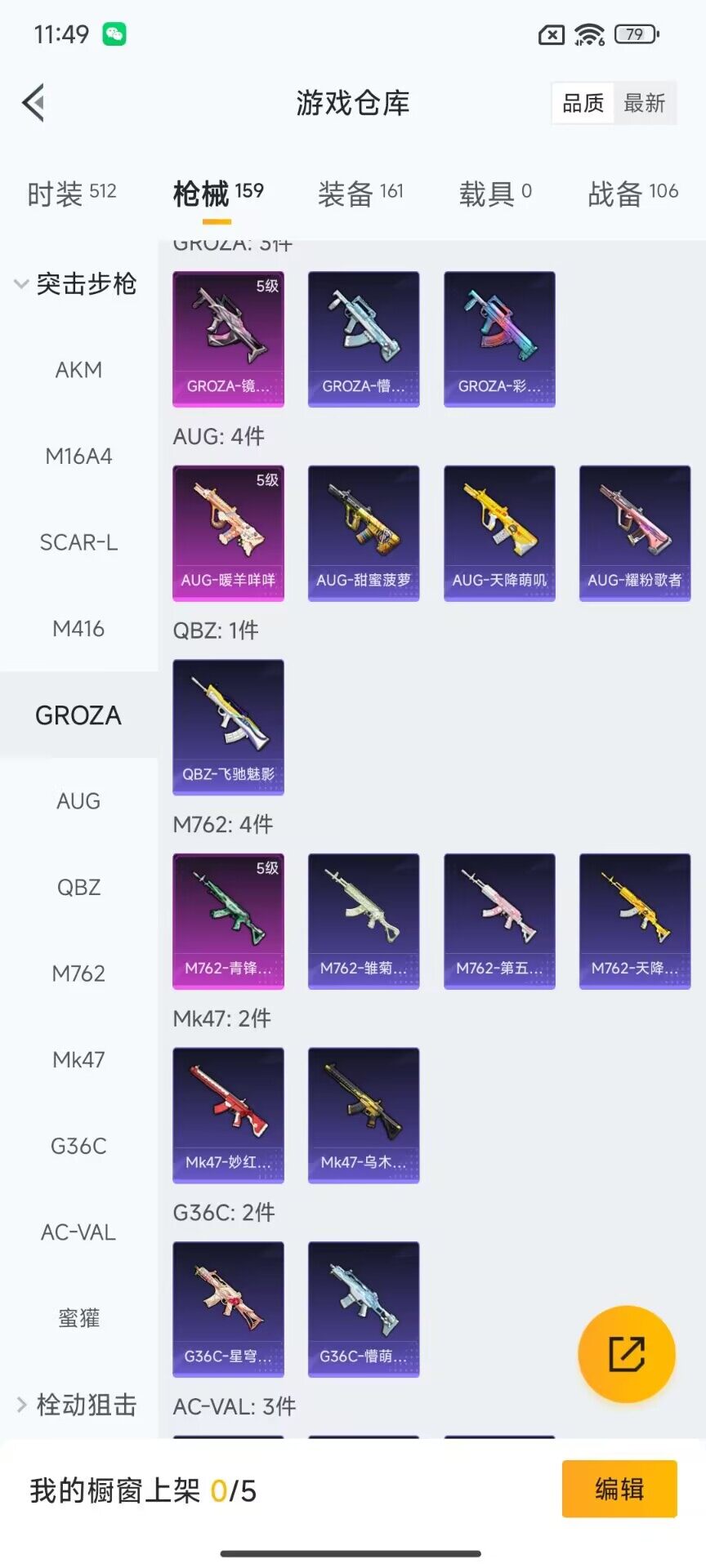Switch to the 装备 tab
This screenshot has width=706, height=1568.
(360, 194)
